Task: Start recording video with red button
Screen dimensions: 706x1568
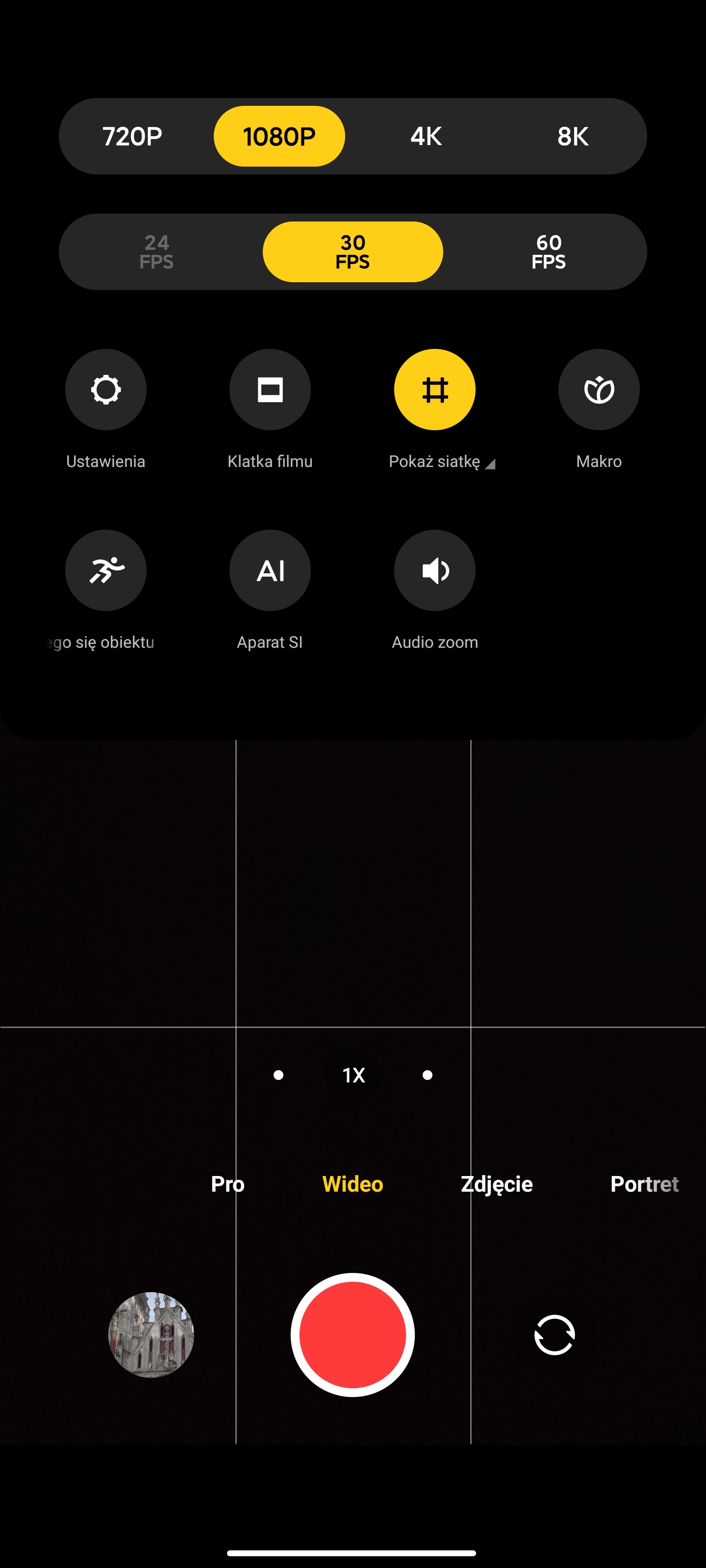Action: (353, 1335)
